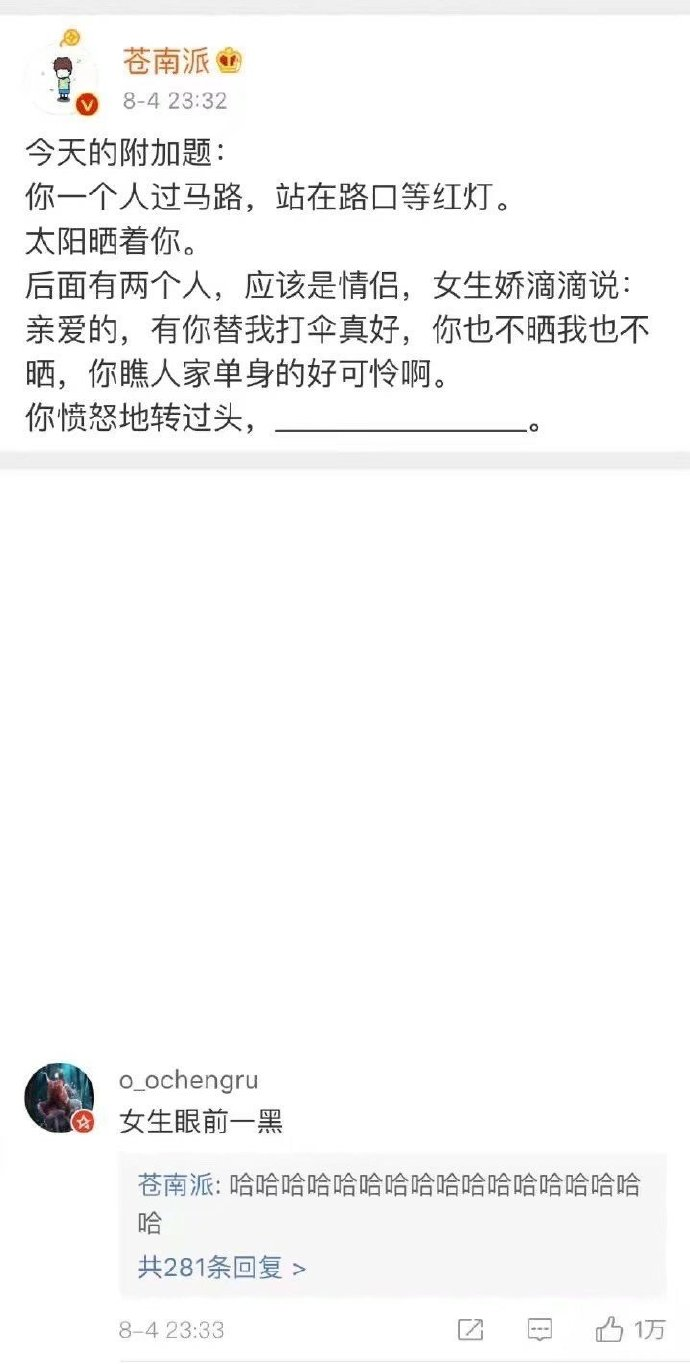Open 苍南派's profile avatar
Image resolution: width=690 pixels, height=1364 pixels.
click(62, 79)
